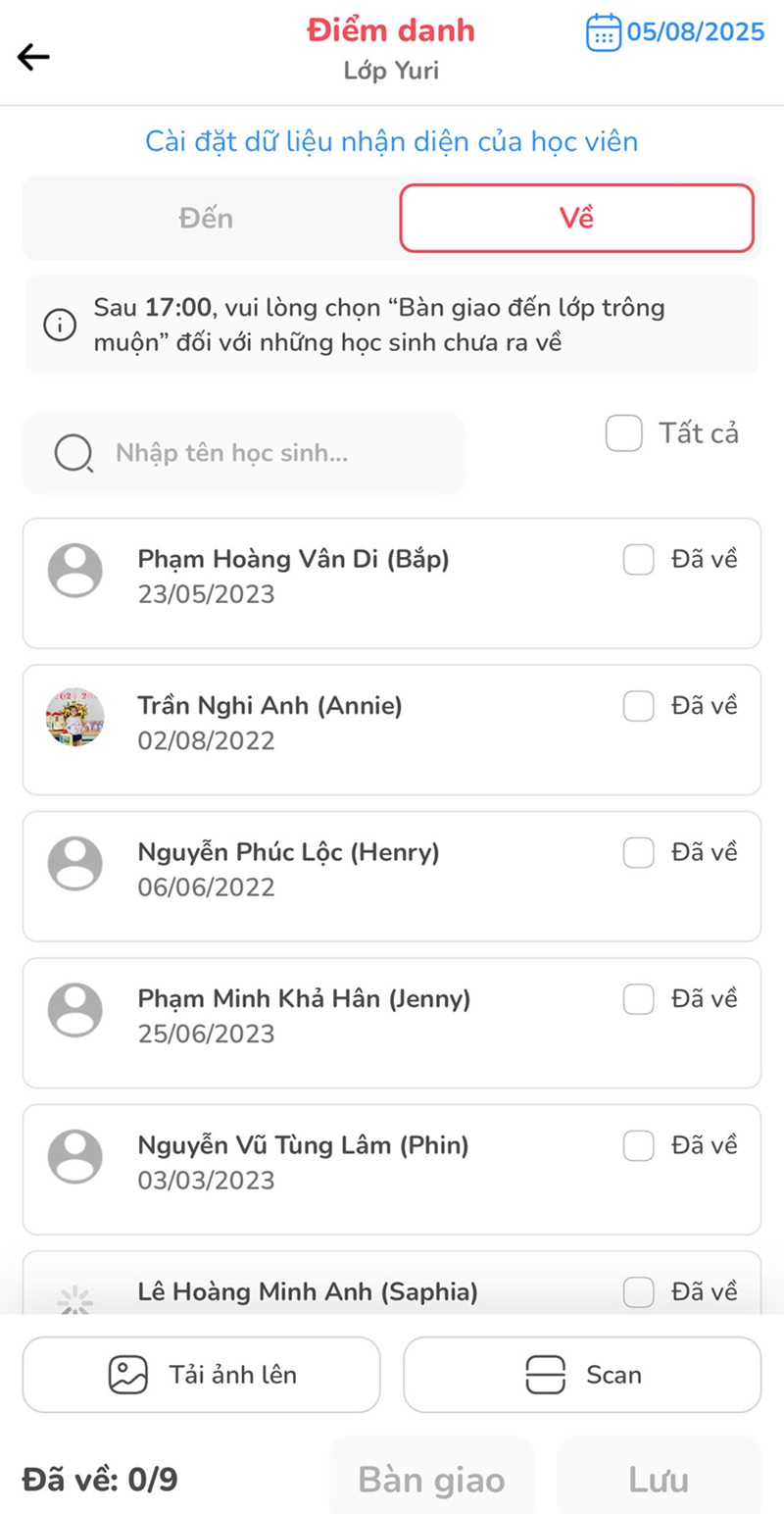784x1514 pixels.
Task: Click the magnifier in the search bar
Action: [x=73, y=453]
